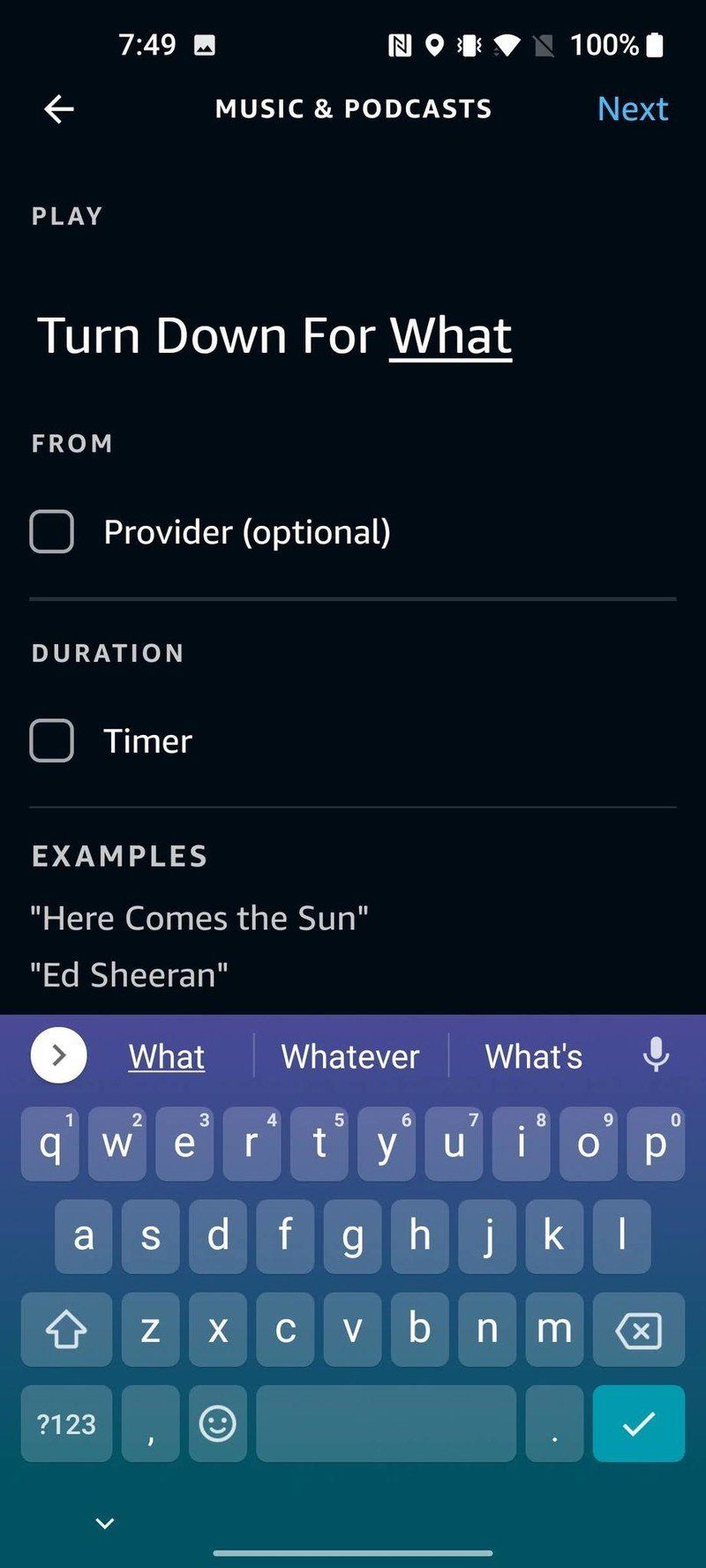Tap the emoji icon on the keyboard

pos(217,1423)
